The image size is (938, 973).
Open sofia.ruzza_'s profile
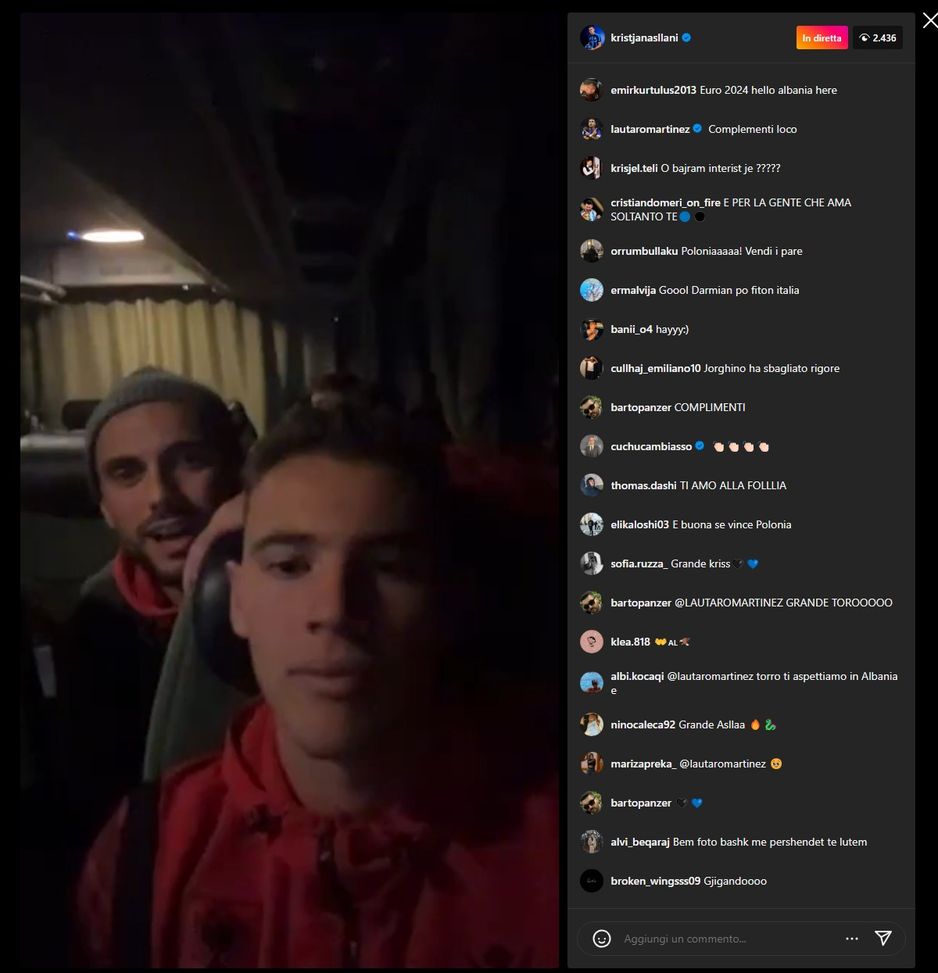point(639,564)
